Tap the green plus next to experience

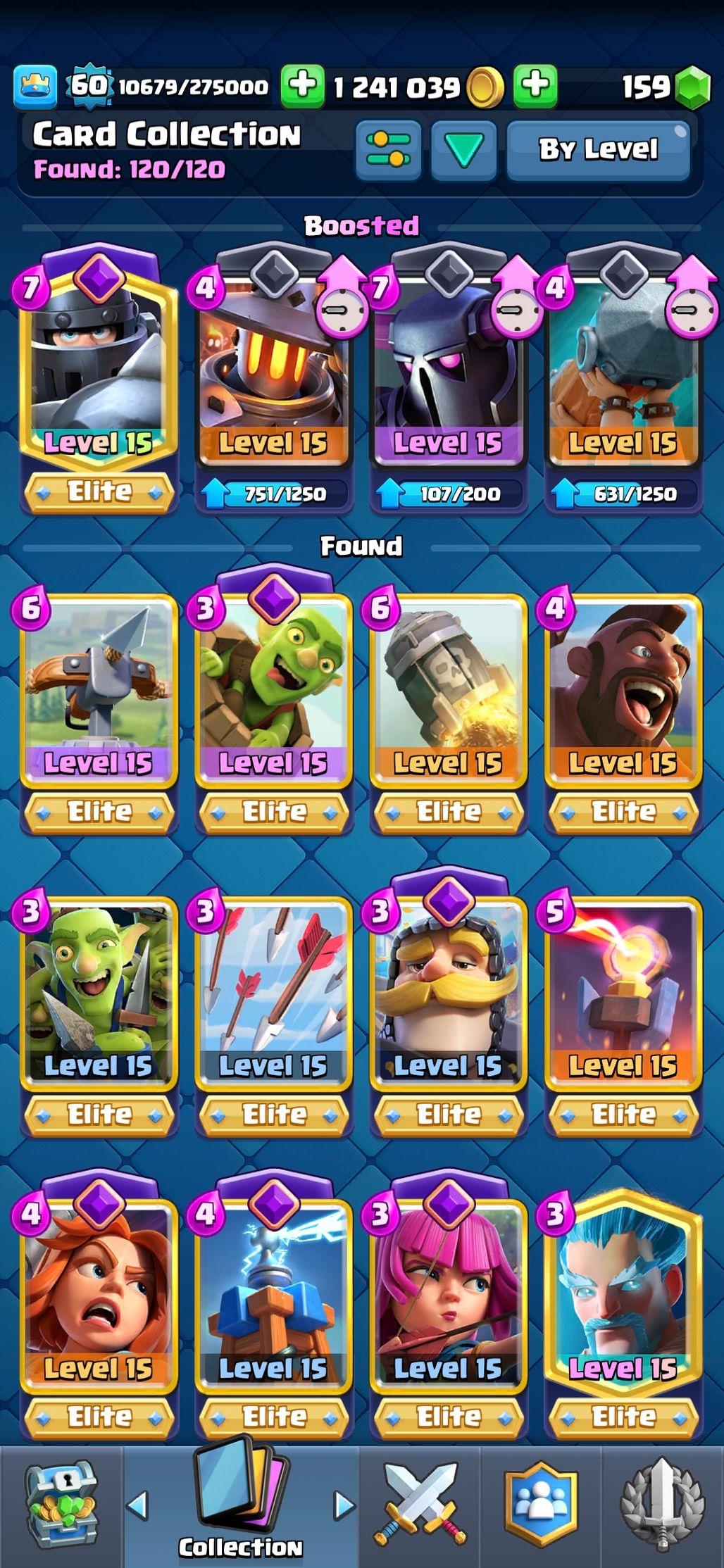(303, 86)
